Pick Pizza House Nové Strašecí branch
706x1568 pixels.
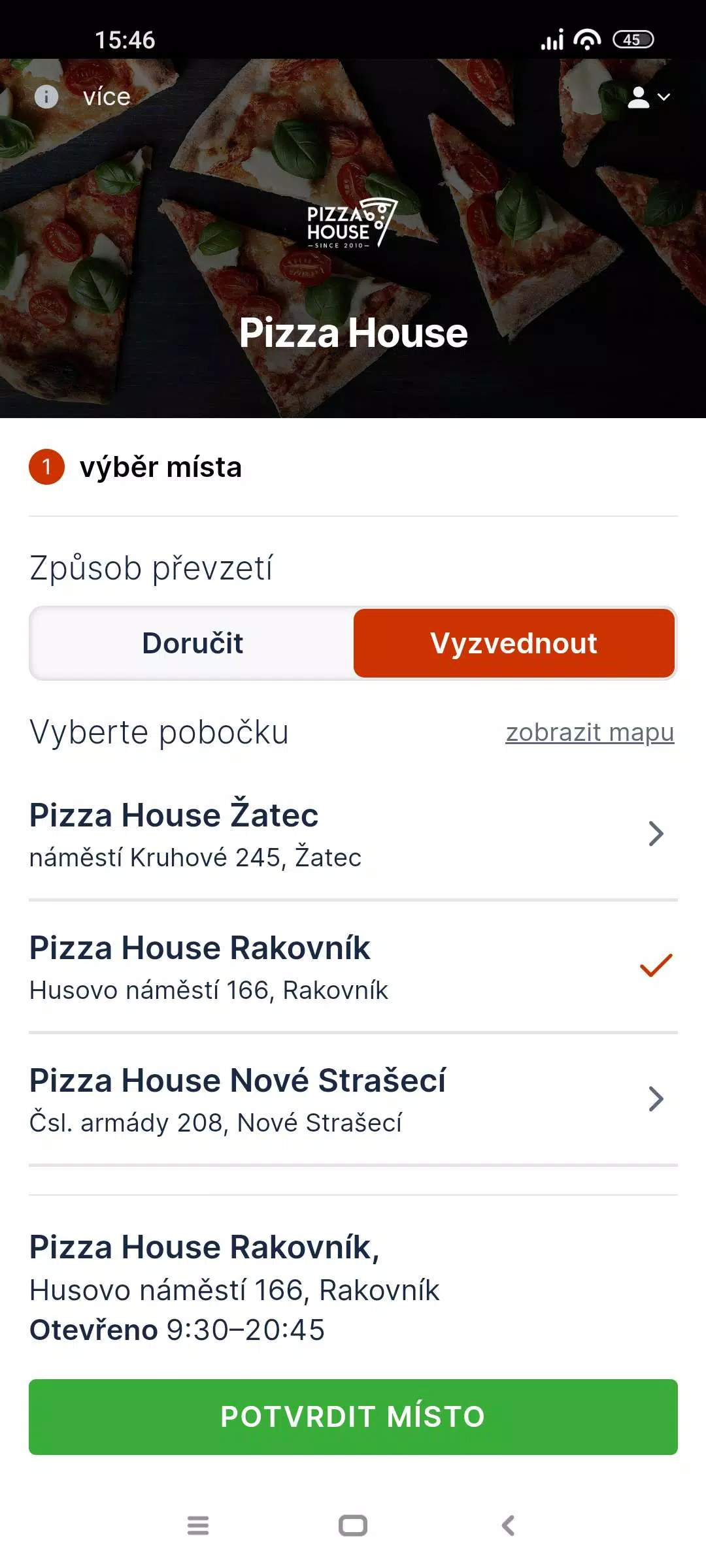tap(353, 1099)
